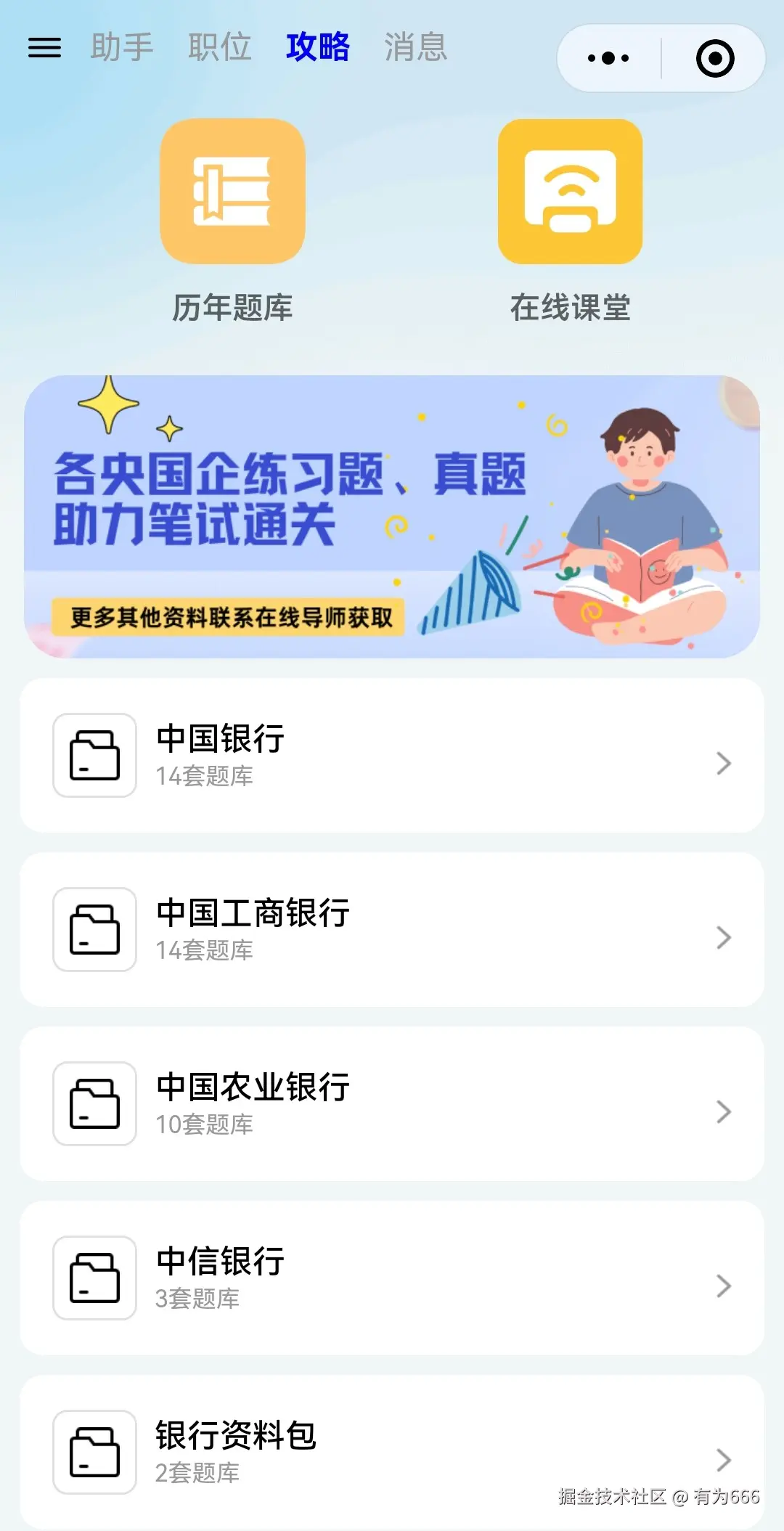Expand the 中国工商银行 entry chevron
Screen dimensions: 784x1531
point(722,938)
